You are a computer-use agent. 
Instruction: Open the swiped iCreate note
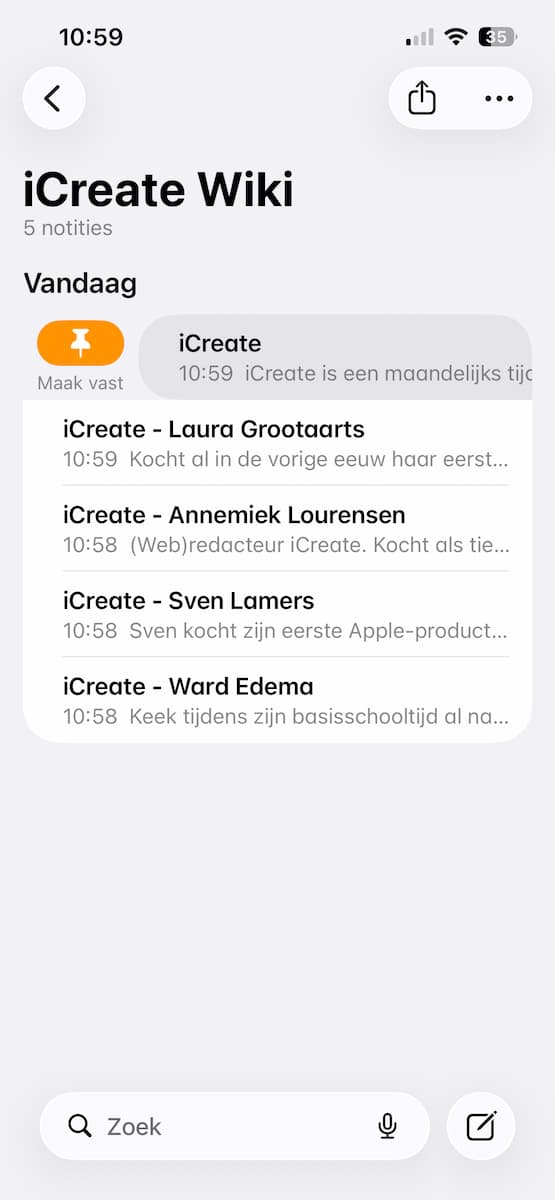[336, 357]
